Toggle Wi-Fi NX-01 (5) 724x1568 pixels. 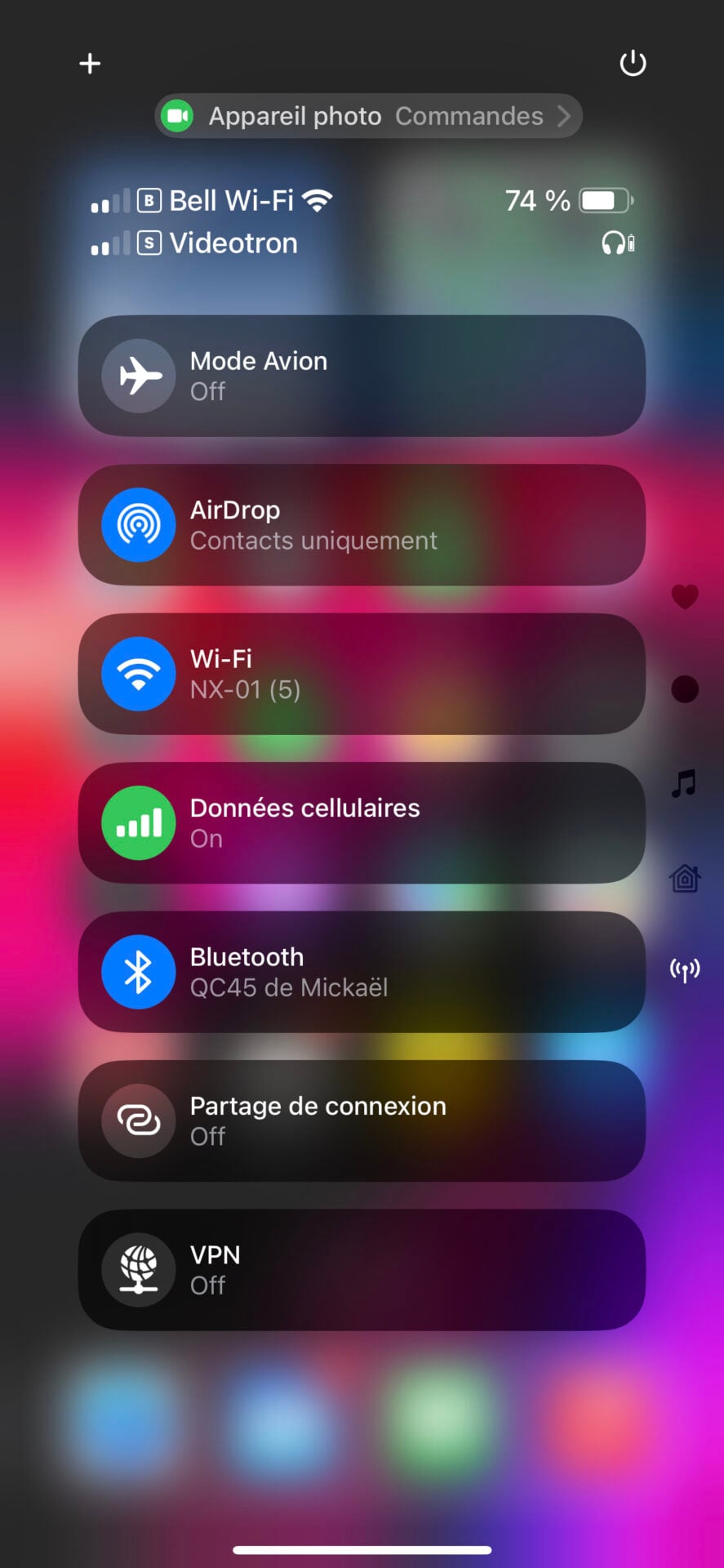pyautogui.click(x=139, y=674)
